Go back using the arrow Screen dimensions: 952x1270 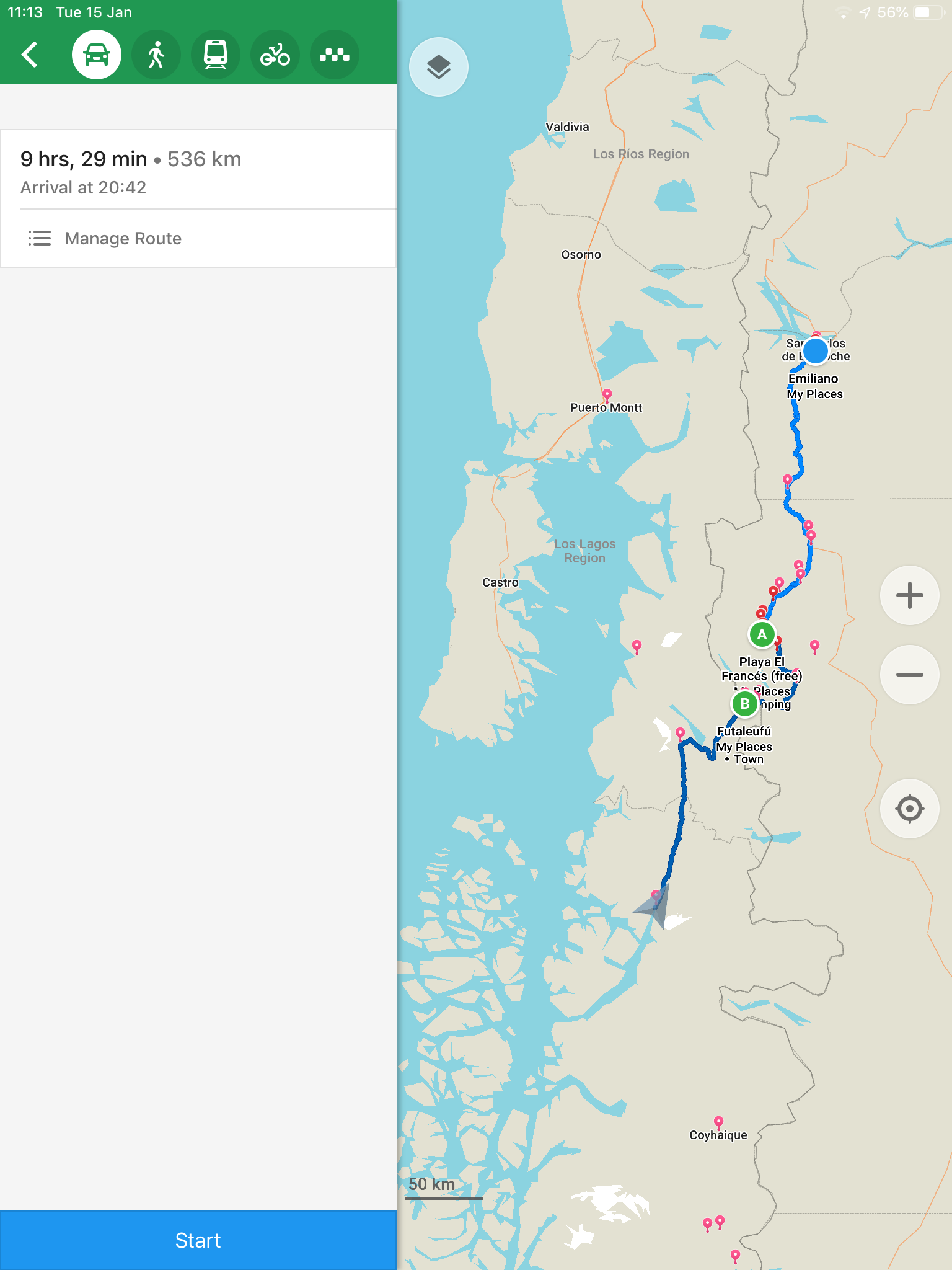point(29,55)
